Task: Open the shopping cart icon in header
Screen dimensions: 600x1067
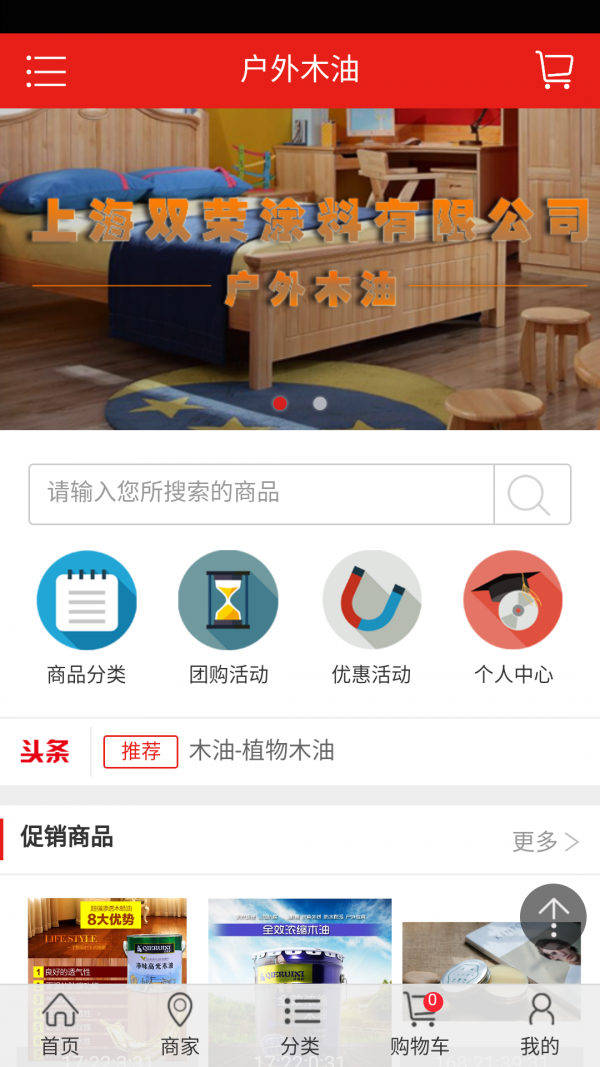Action: (x=554, y=70)
